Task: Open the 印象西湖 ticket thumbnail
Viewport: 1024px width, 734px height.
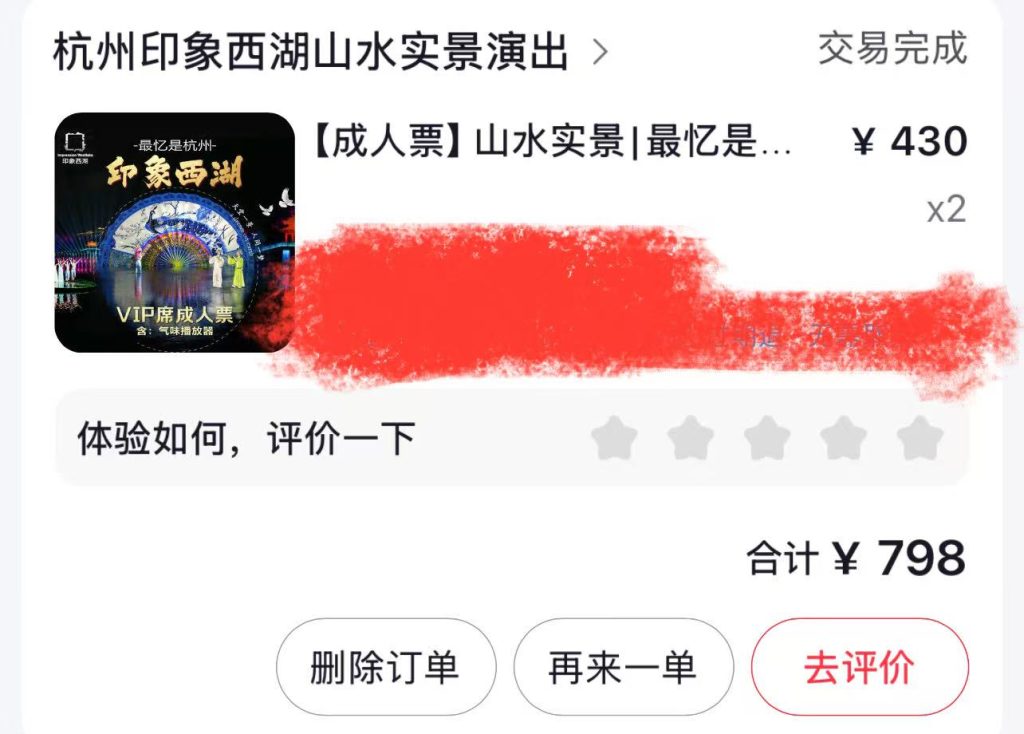Action: [x=175, y=232]
